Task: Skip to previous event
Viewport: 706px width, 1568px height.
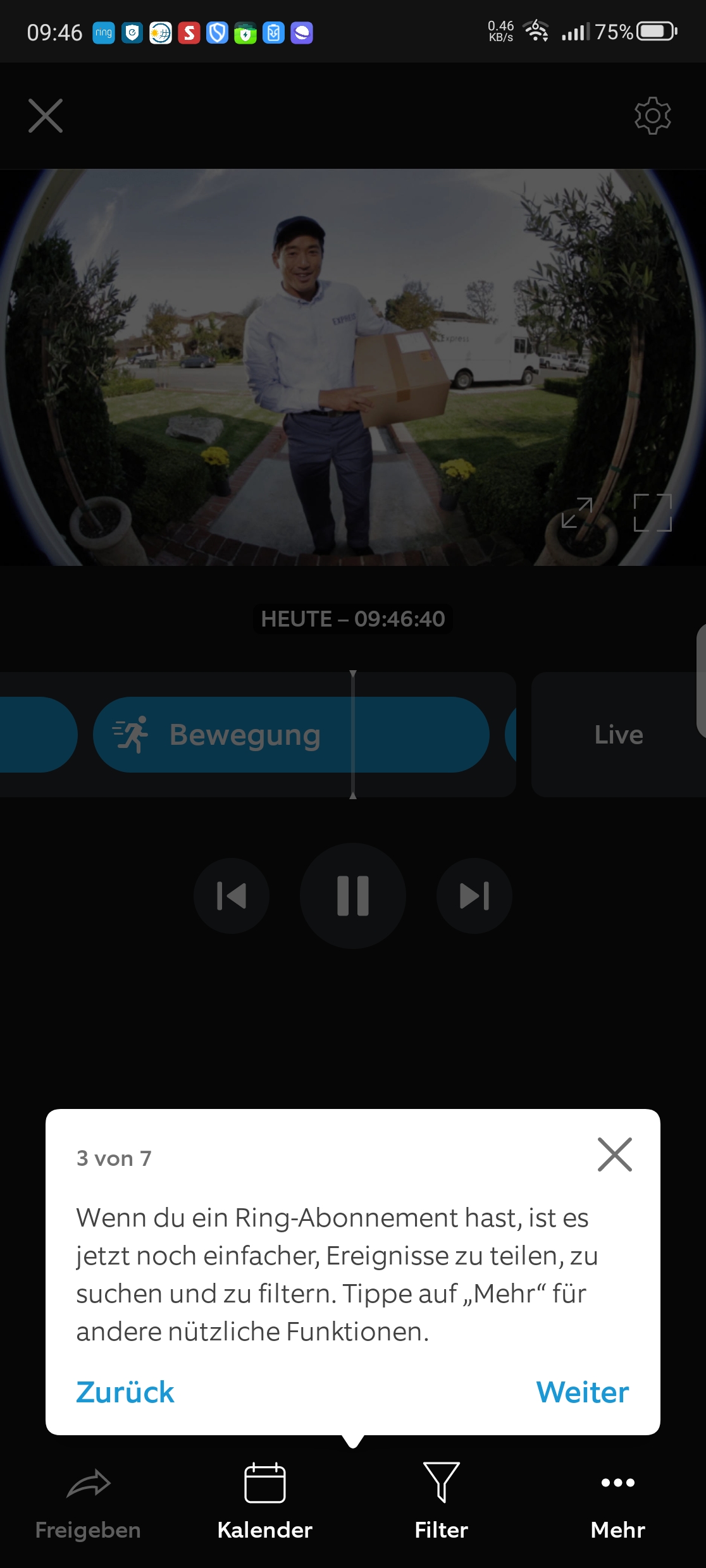Action: click(x=232, y=896)
